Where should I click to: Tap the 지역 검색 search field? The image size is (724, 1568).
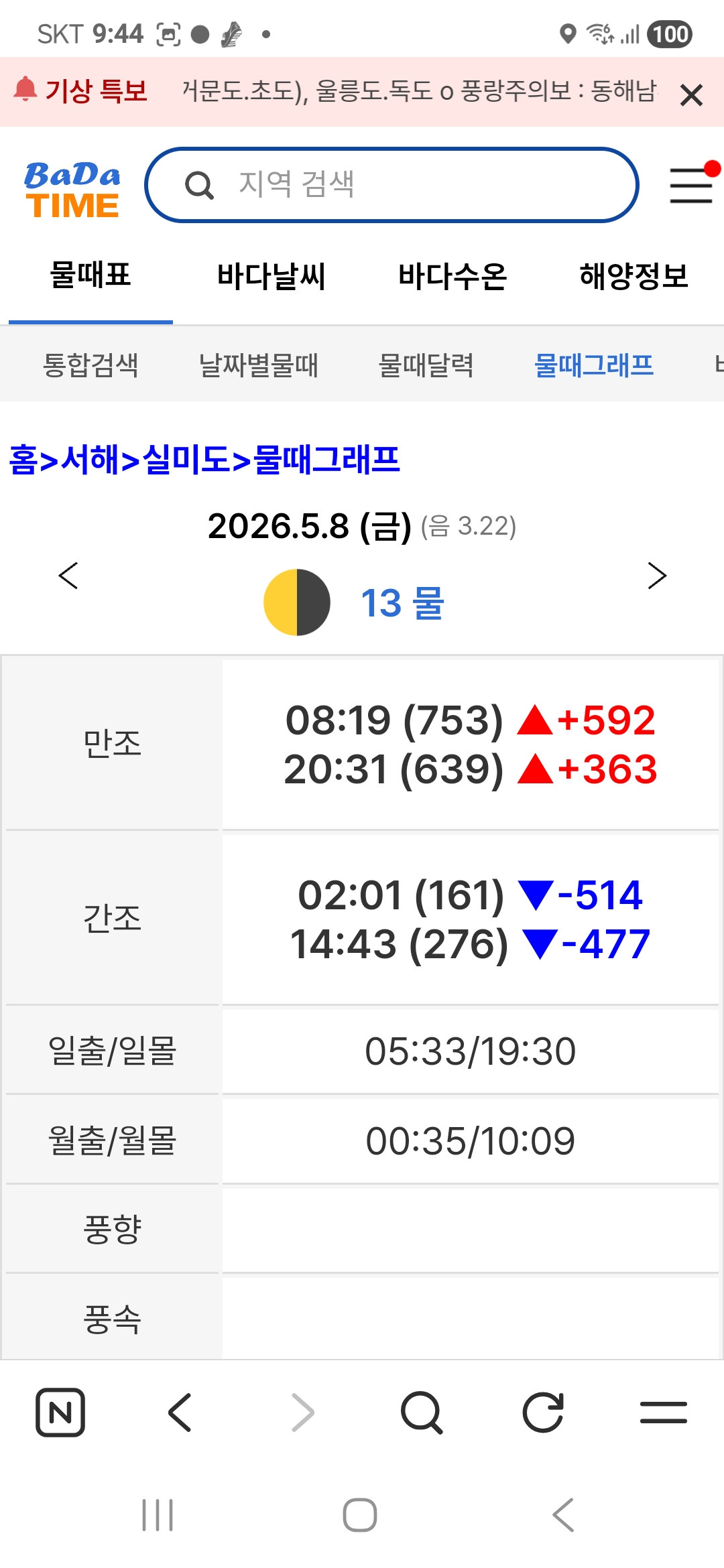click(391, 184)
